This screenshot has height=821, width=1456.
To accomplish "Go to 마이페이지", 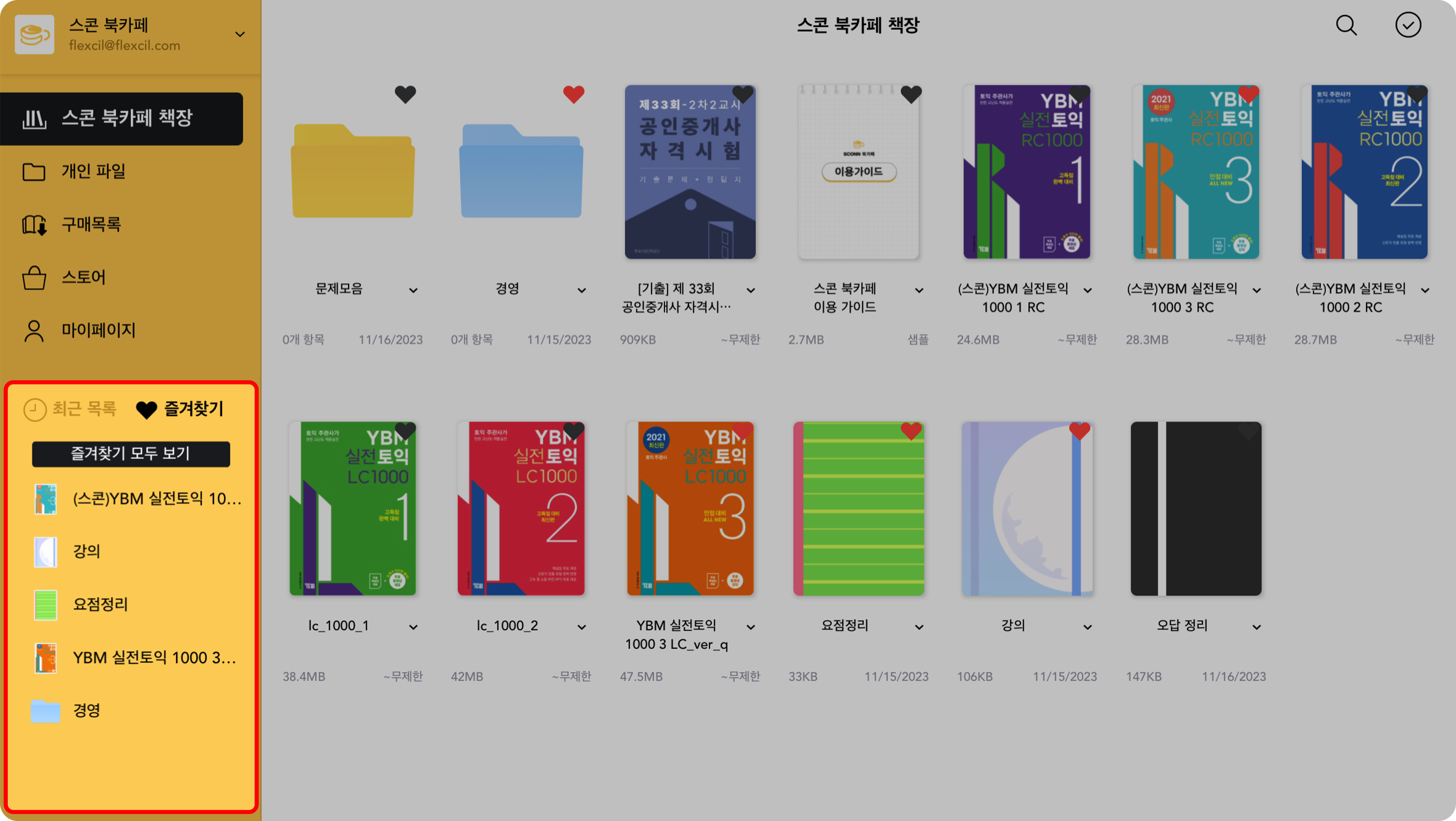I will pos(99,330).
